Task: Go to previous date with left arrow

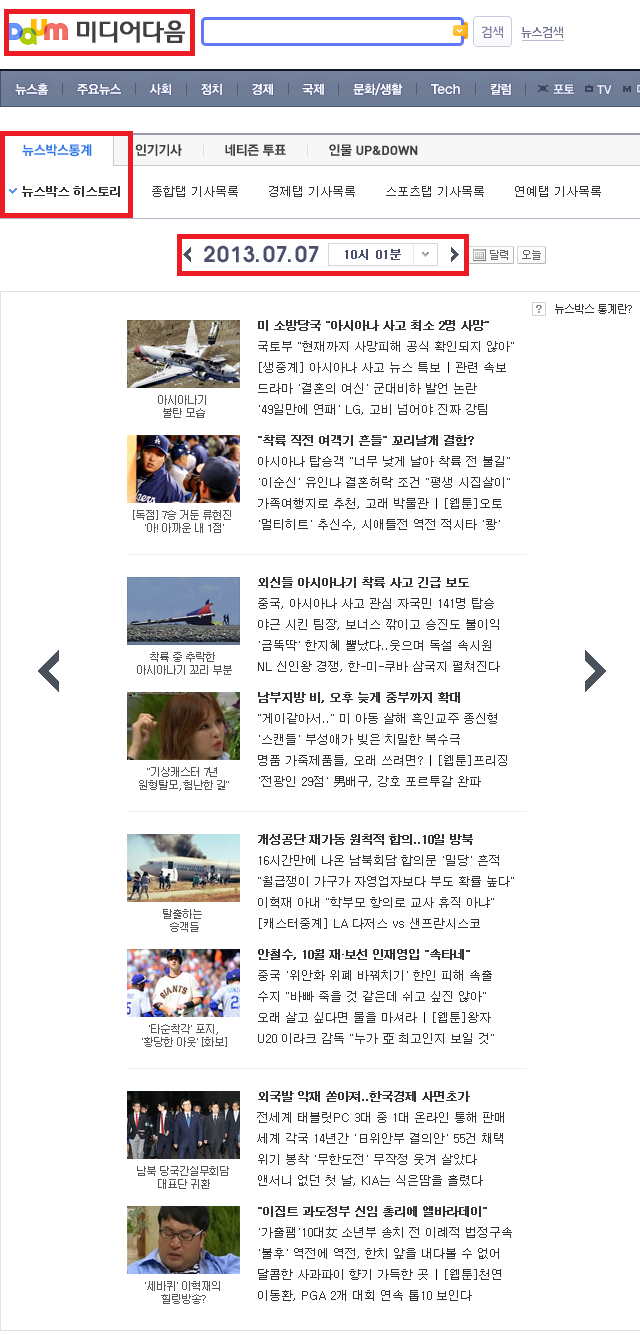Action: tap(188, 255)
